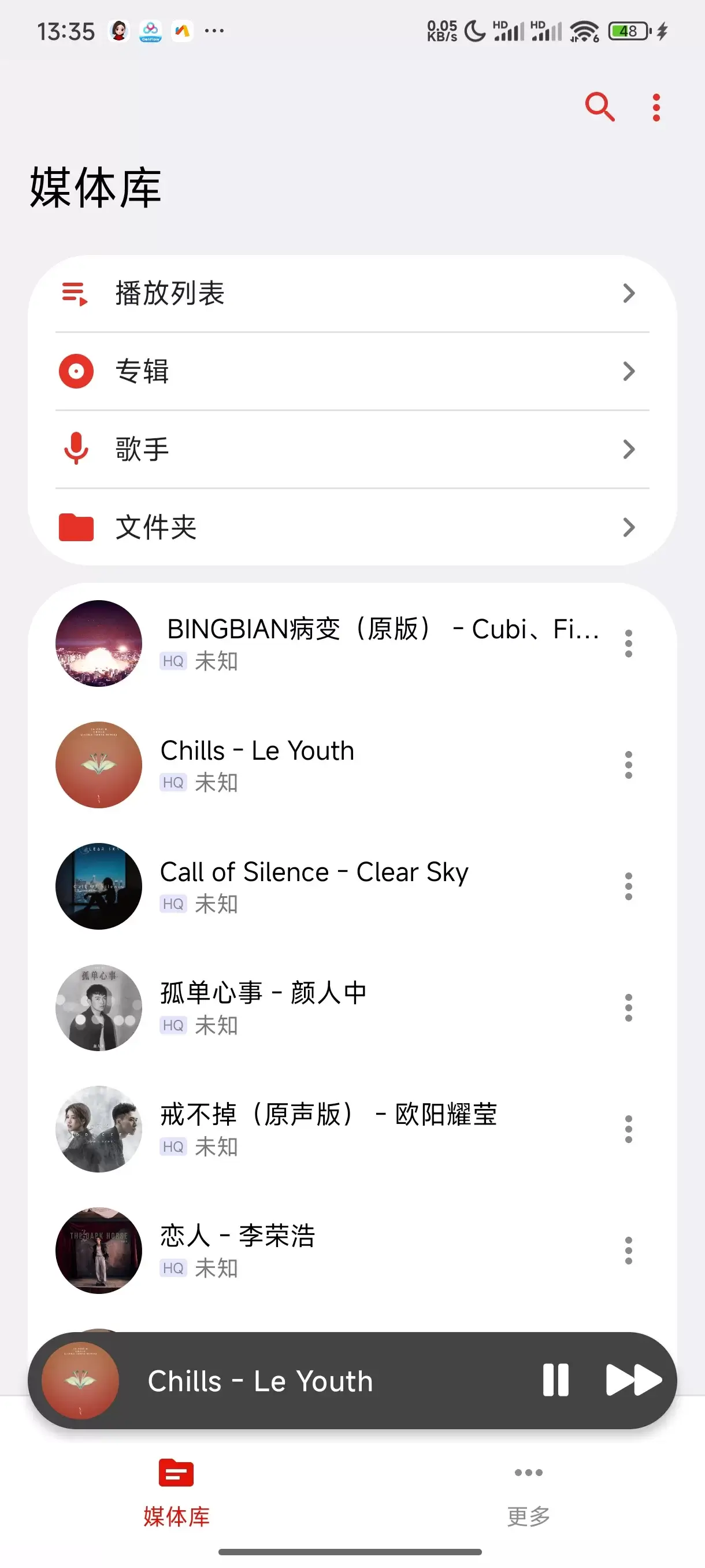Image resolution: width=705 pixels, height=1568 pixels.
Task: Open more options for 孤单心事
Action: (x=628, y=1008)
